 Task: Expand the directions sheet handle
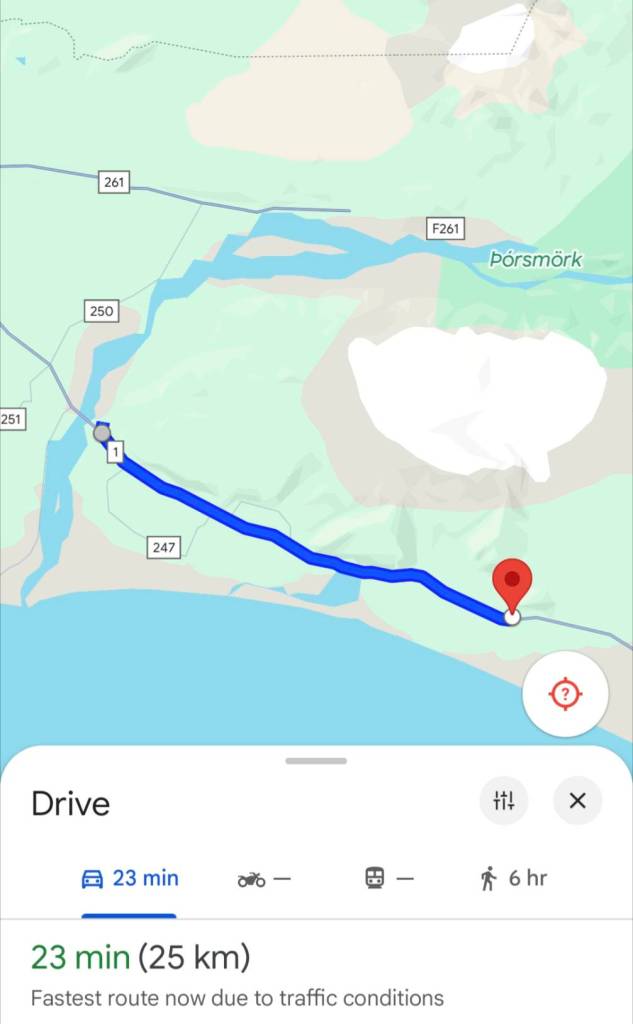click(x=316, y=761)
